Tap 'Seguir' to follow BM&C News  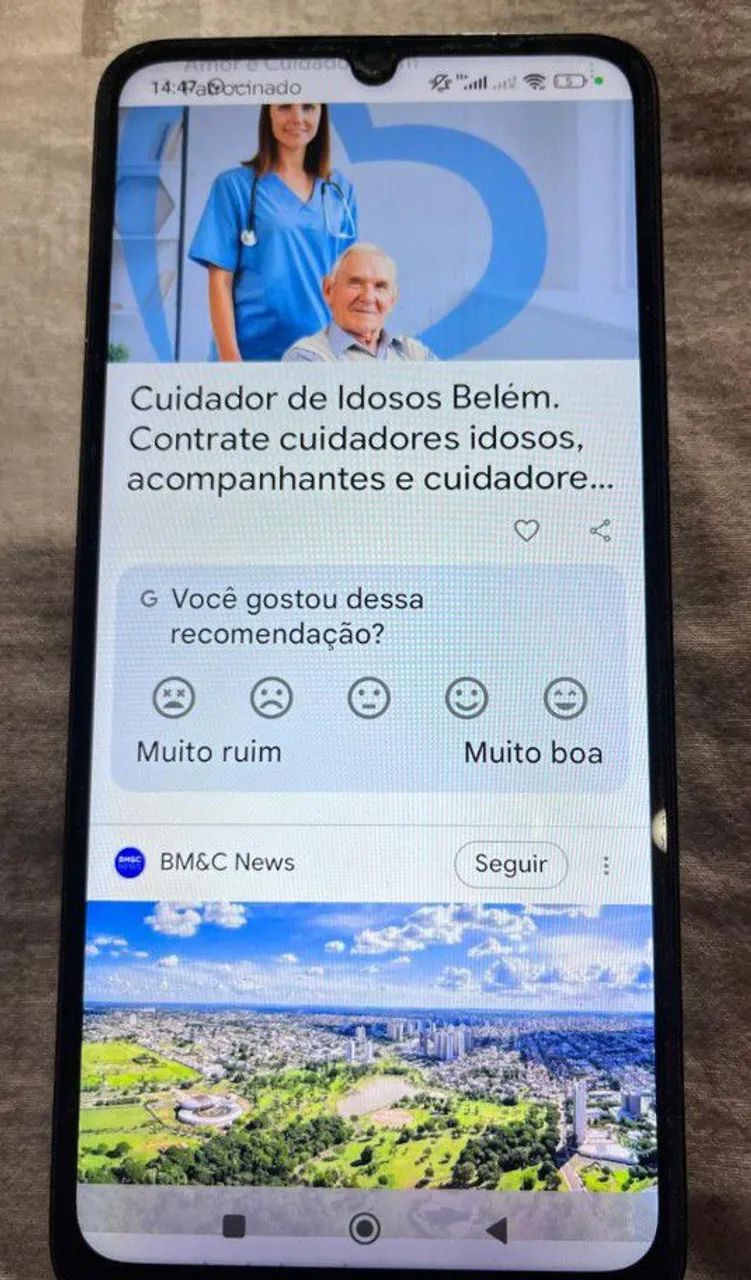coord(511,864)
